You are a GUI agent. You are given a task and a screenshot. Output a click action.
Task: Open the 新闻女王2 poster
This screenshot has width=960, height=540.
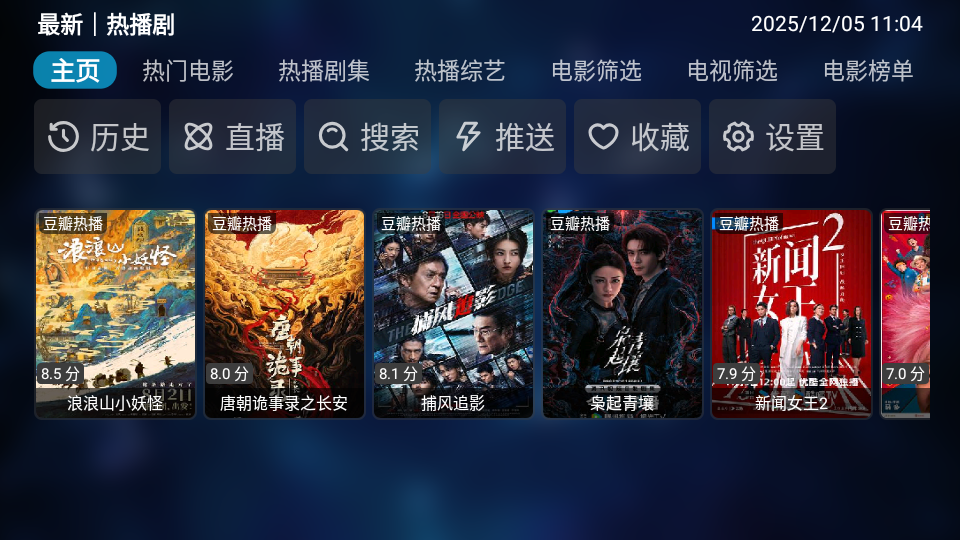[x=791, y=314]
